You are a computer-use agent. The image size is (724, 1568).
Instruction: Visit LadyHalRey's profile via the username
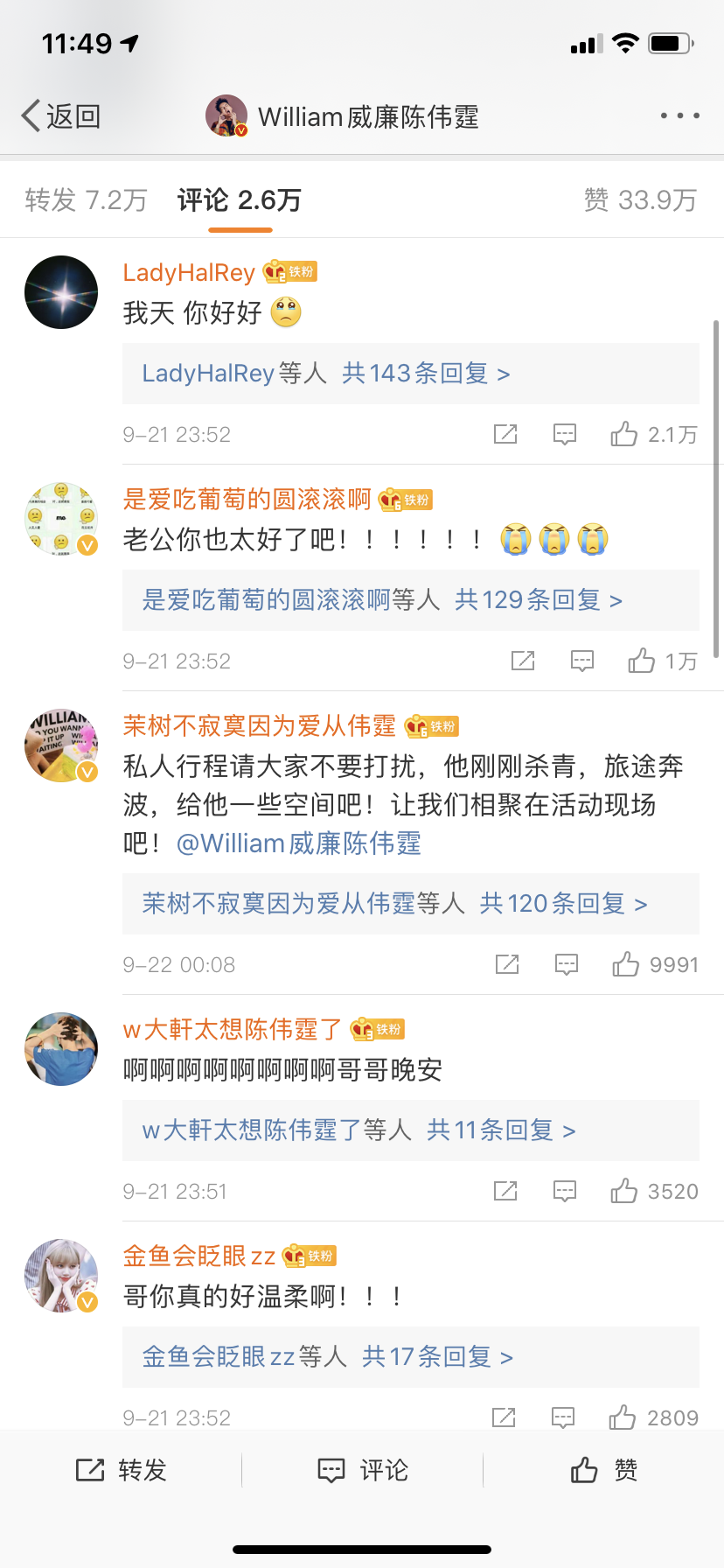tap(189, 273)
